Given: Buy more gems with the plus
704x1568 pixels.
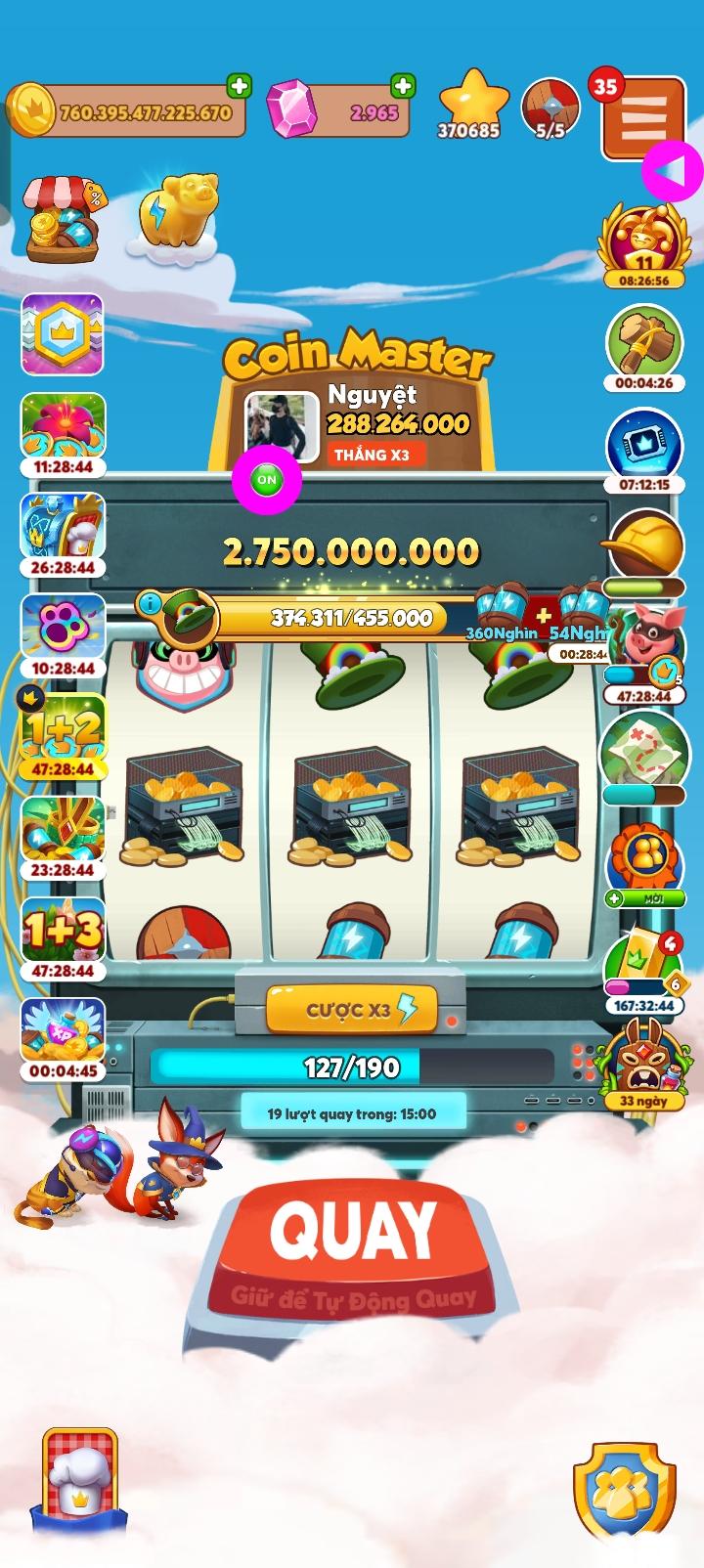Looking at the screenshot, I should 402,86.
